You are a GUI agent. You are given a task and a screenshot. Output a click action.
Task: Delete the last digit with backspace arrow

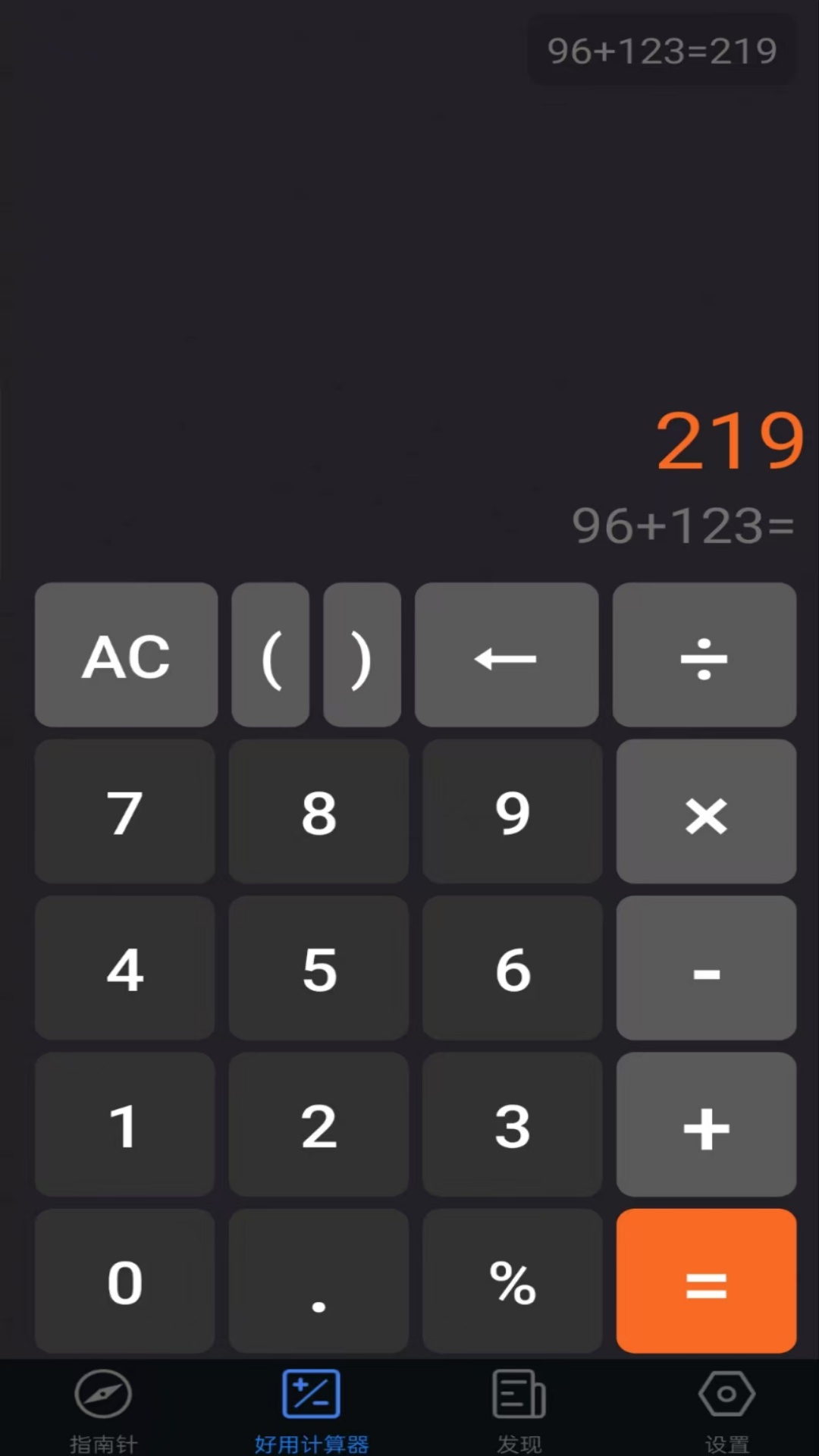click(x=506, y=655)
